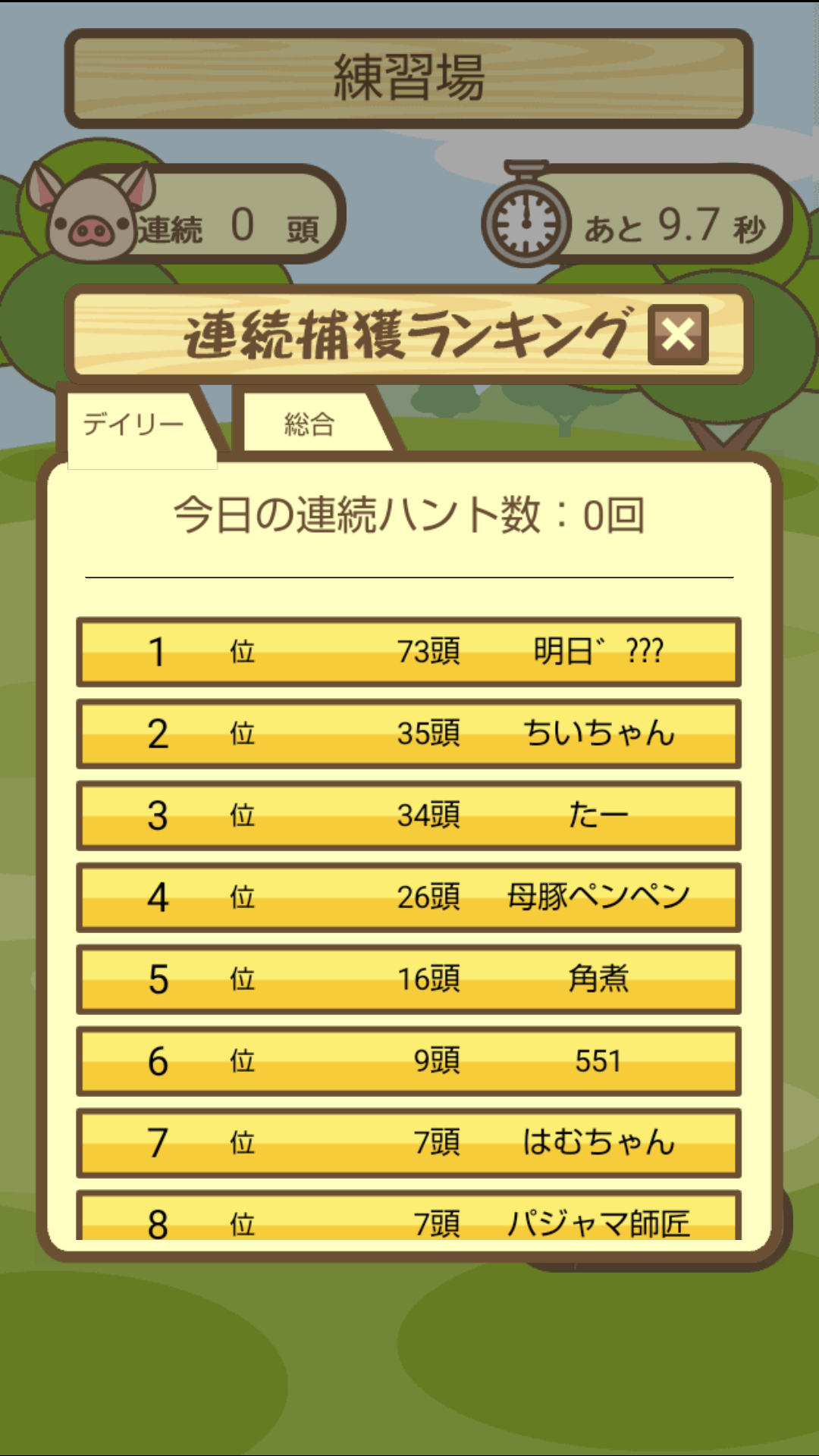
Task: Close the 連続捕獲ランキング dialog
Action: coord(678,335)
